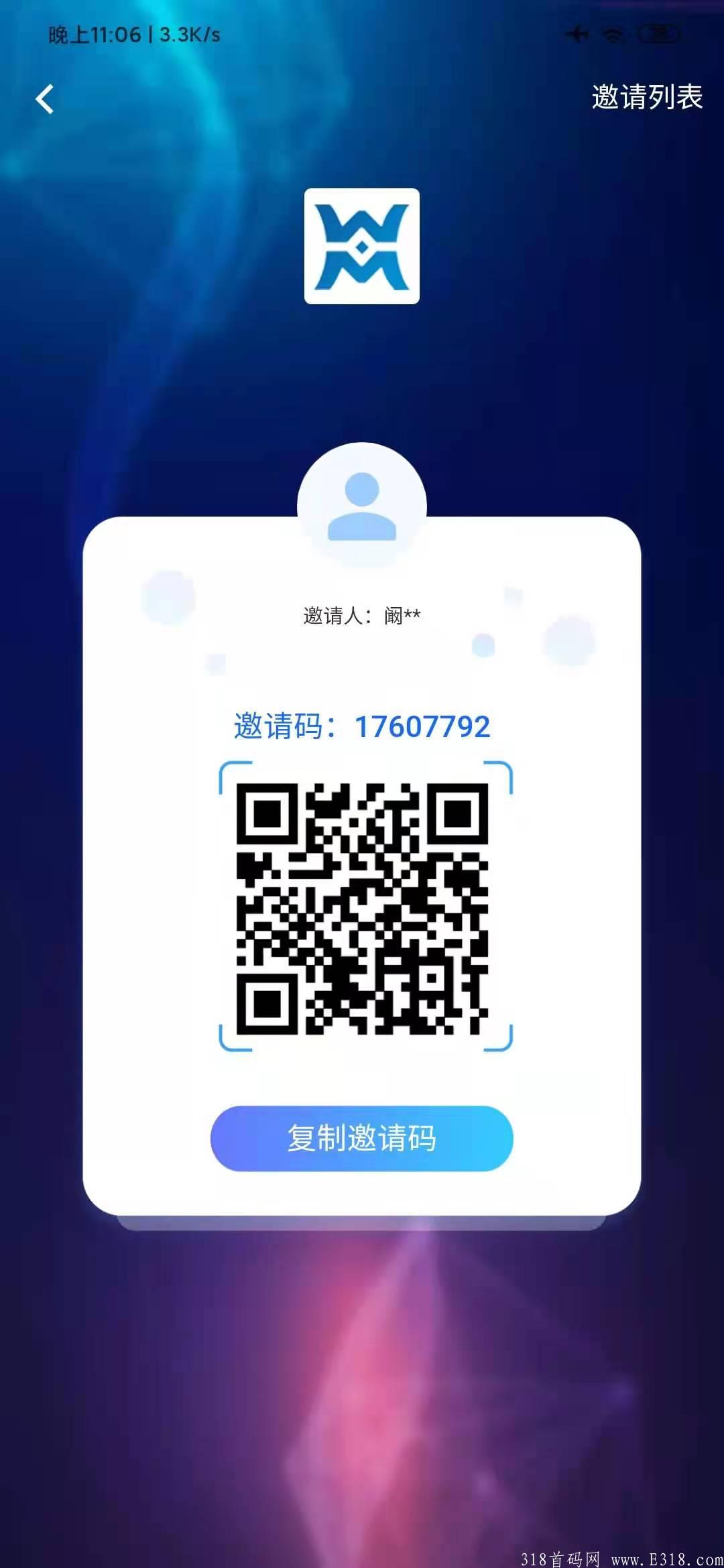The width and height of the screenshot is (724, 1568).
Task: Open the 邀请列表 invite list
Action: pos(646,97)
